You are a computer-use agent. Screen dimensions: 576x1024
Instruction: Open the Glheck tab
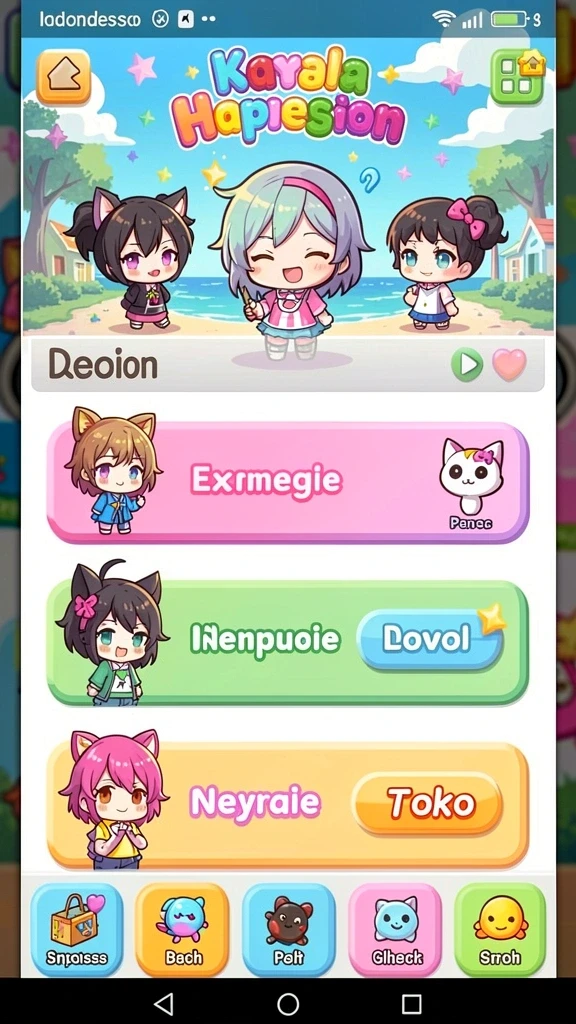[395, 929]
